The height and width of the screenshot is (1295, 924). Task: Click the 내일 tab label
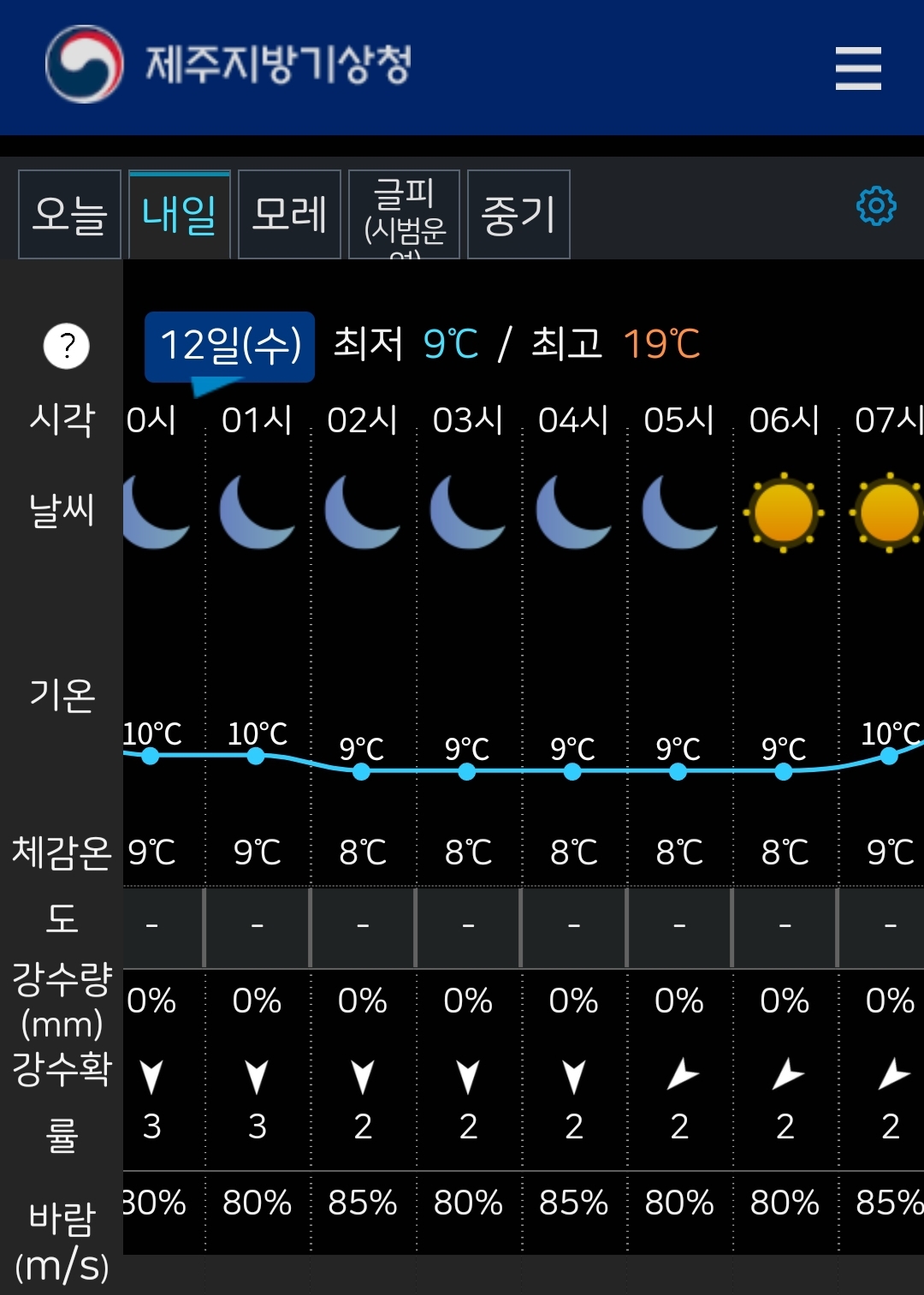point(179,213)
